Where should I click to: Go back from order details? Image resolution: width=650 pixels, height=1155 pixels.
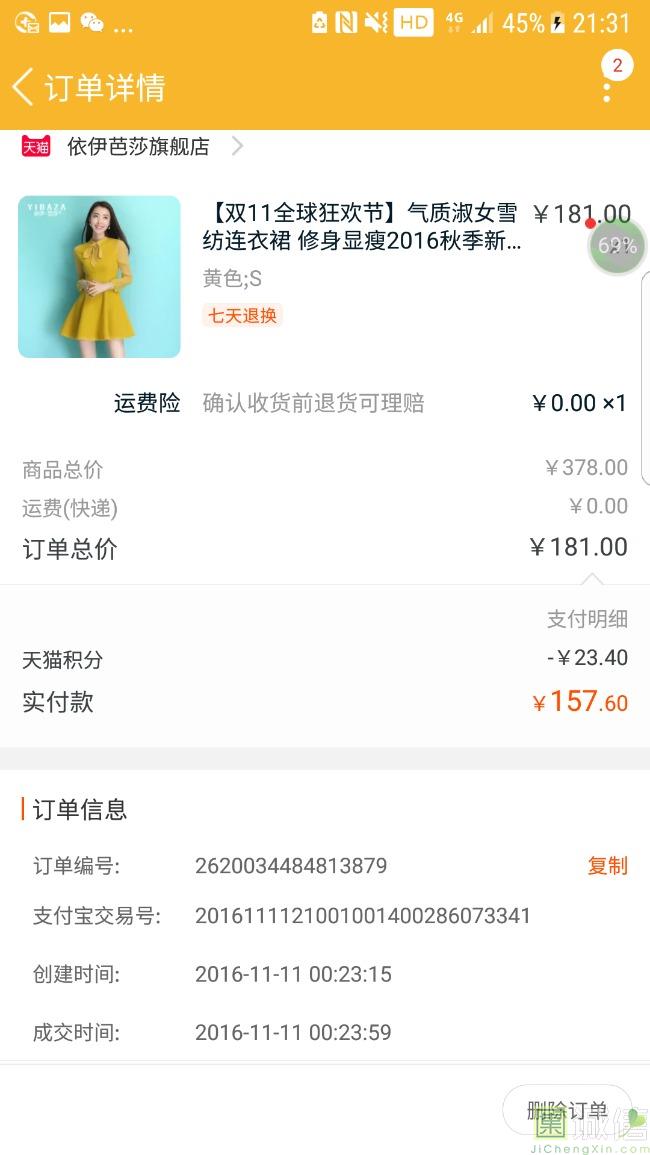pos(24,87)
